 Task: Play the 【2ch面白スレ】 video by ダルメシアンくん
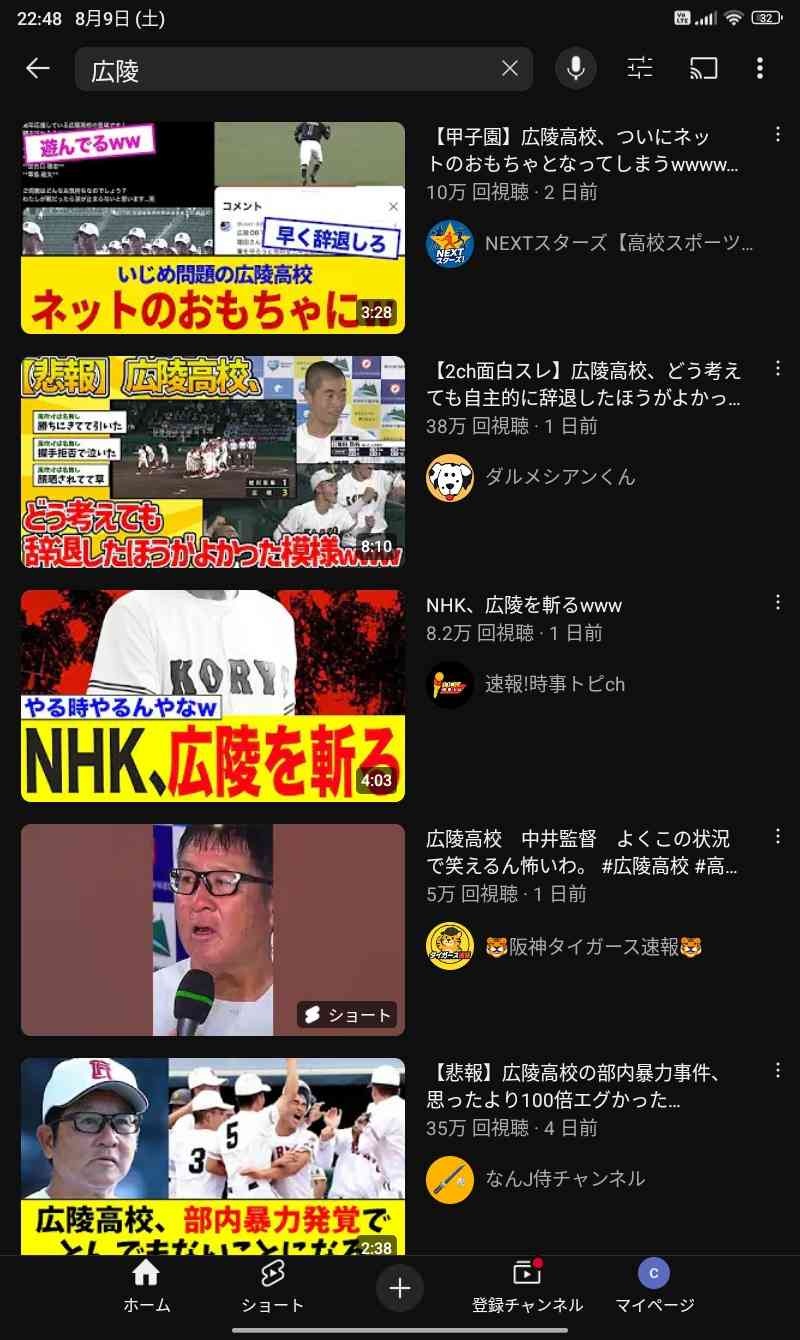pos(213,462)
